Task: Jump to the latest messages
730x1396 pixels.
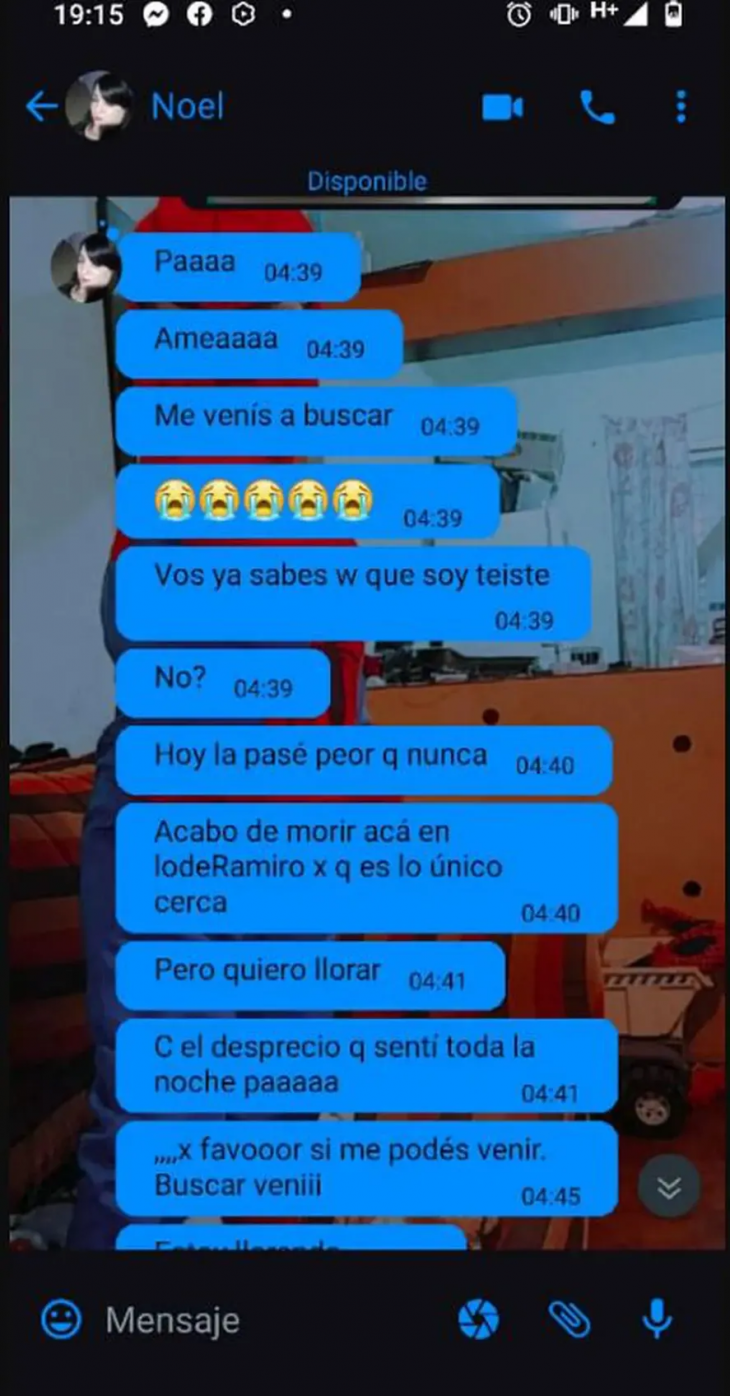Action: click(x=668, y=1186)
